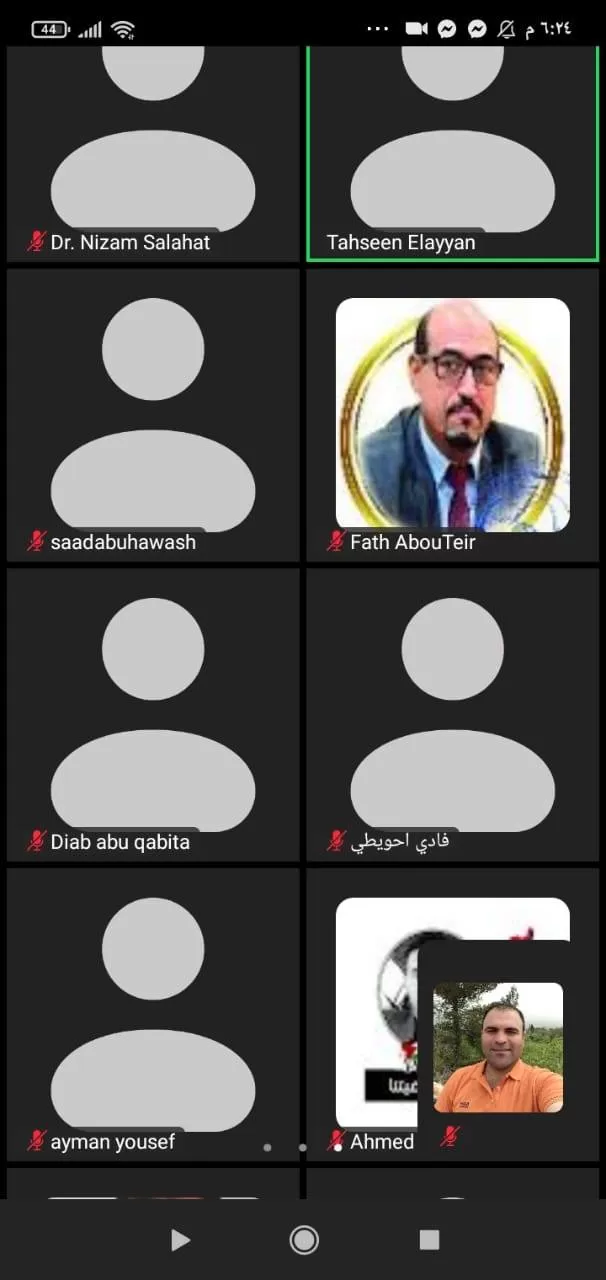Select Dr. Nizam Salahat's video tile
The width and height of the screenshot is (606, 1280).
(x=153, y=150)
